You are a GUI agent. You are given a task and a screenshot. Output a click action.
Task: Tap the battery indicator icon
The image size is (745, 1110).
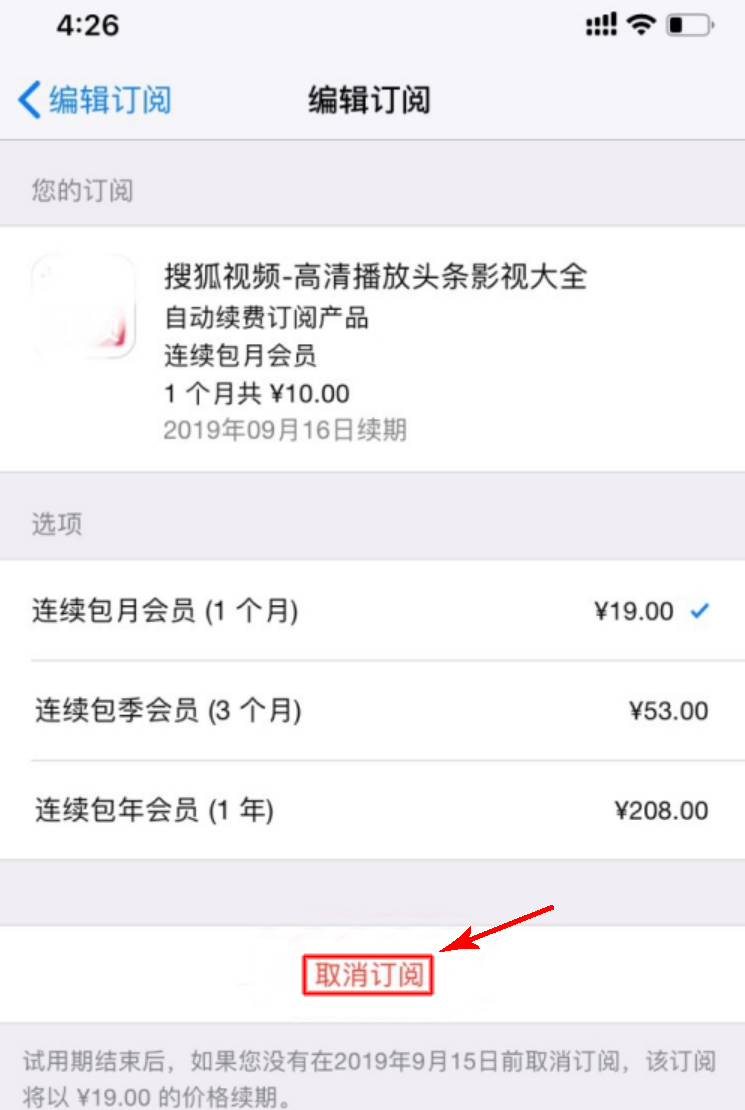tap(691, 24)
